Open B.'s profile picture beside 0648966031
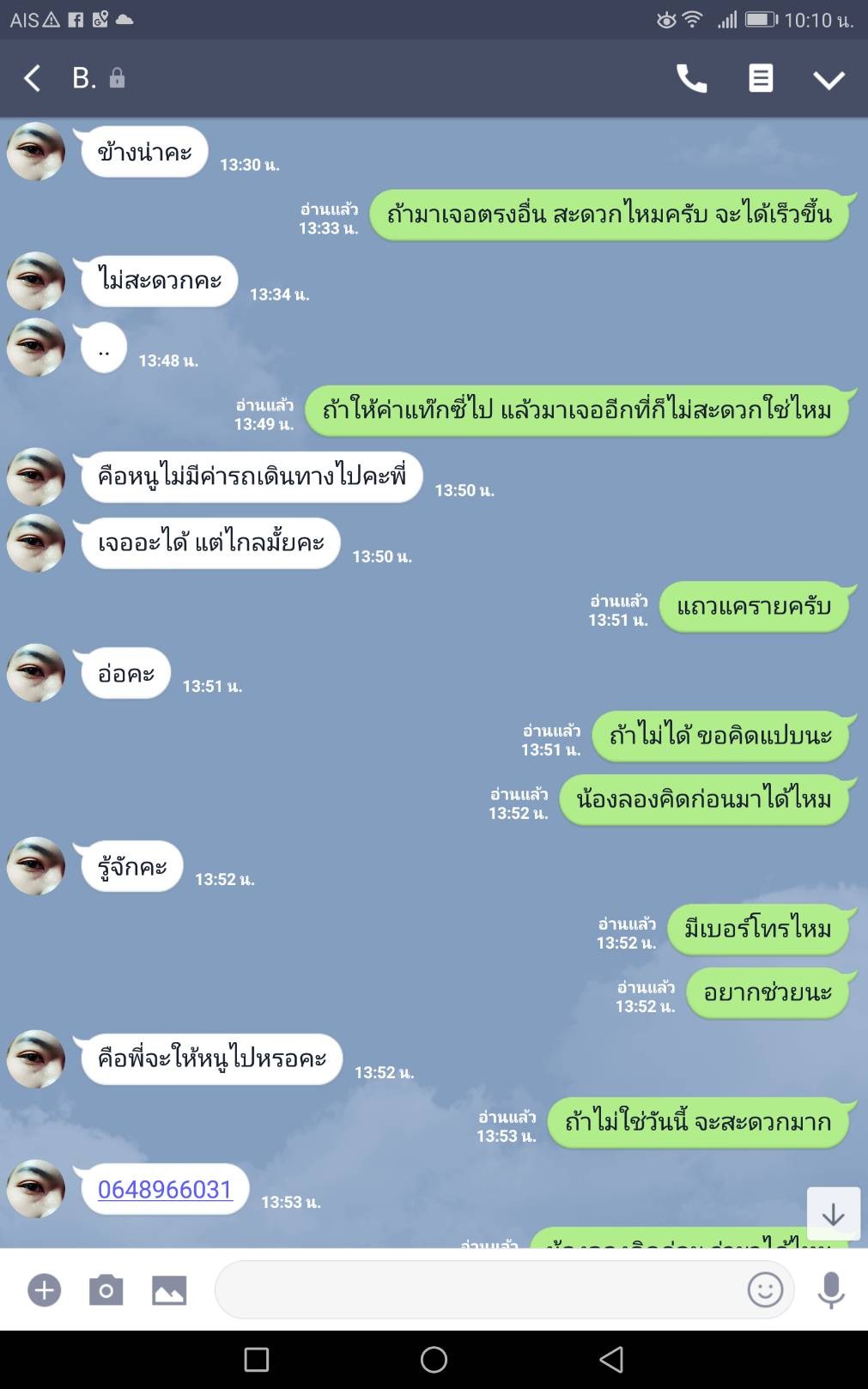868x1389 pixels. (36, 1189)
